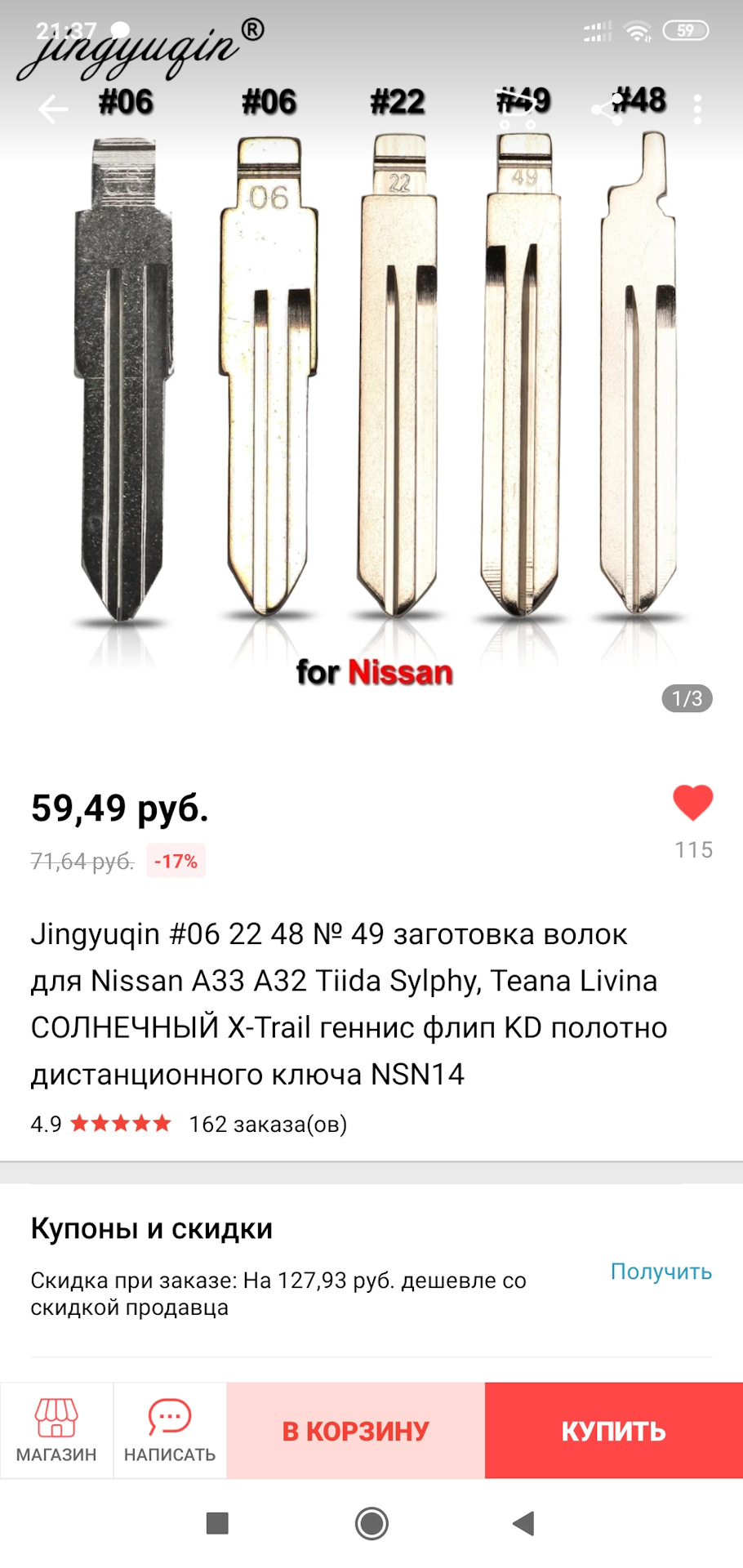The image size is (743, 1568).
Task: Open recent apps via the square button
Action: tap(217, 1523)
